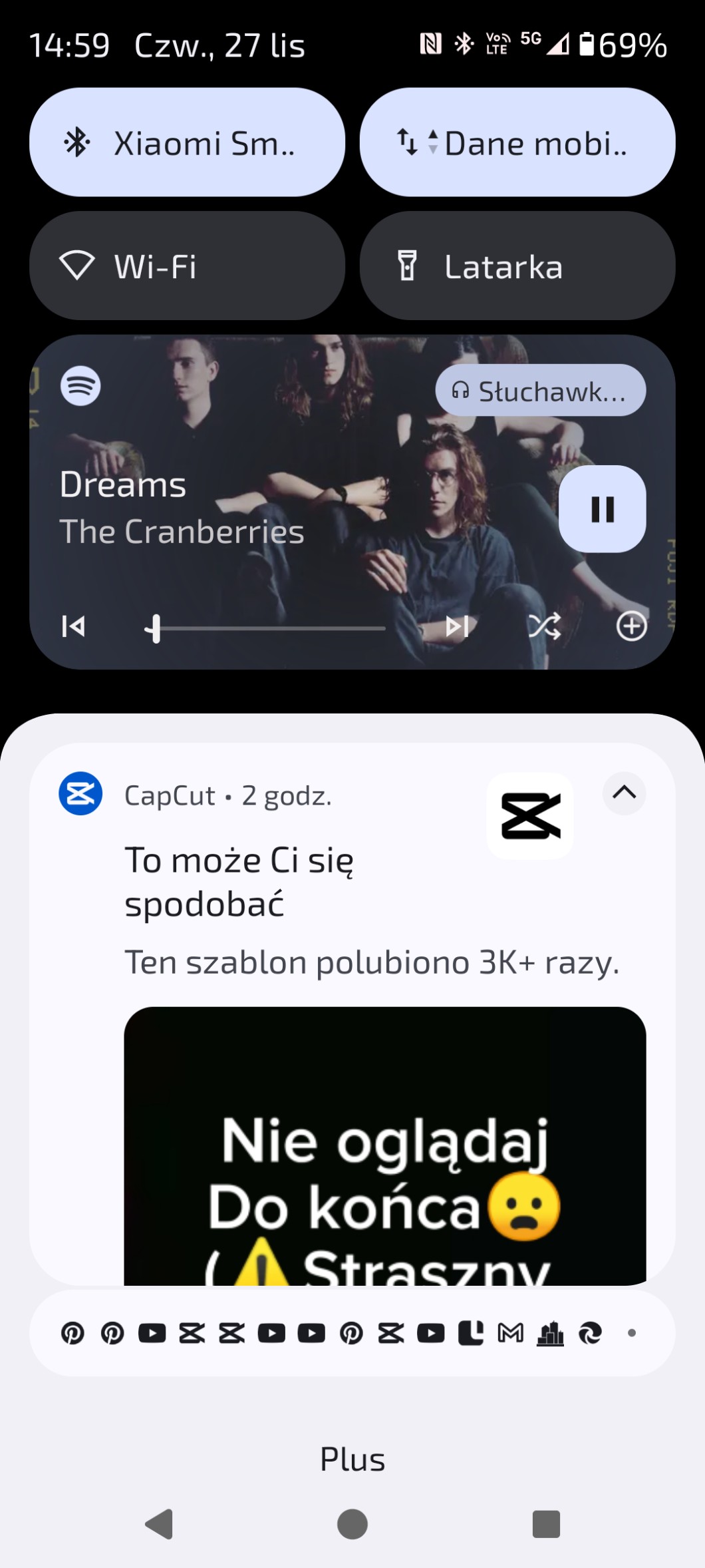Toggle the Xiaomi Bluetooth tile

187,142
